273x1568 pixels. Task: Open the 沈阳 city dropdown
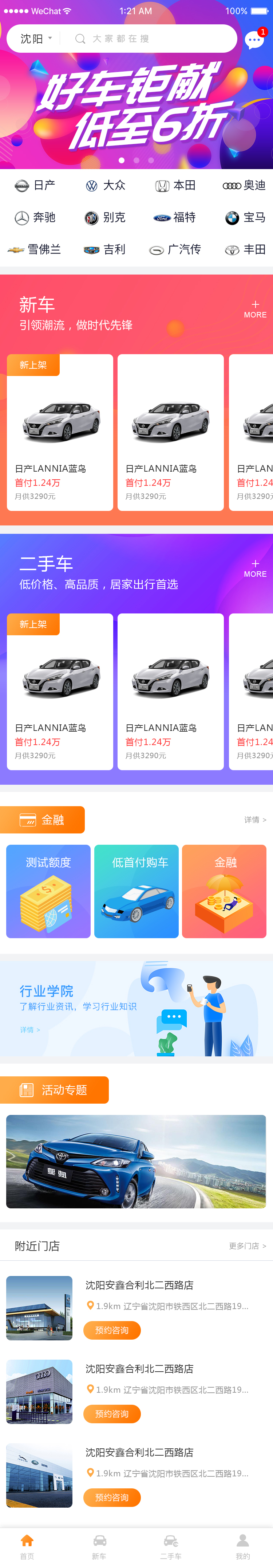(36, 39)
